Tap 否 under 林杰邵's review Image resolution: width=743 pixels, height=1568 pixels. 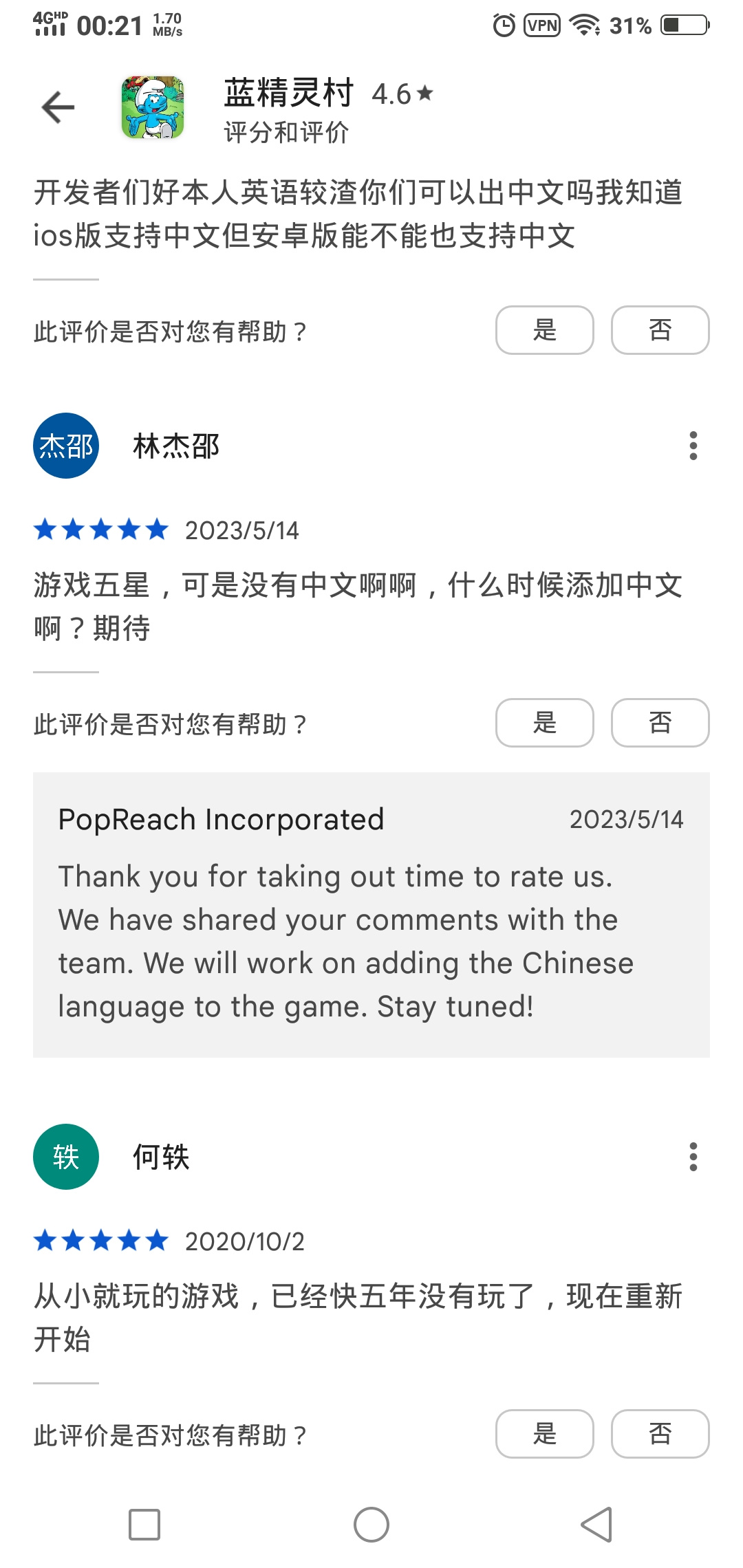click(660, 723)
